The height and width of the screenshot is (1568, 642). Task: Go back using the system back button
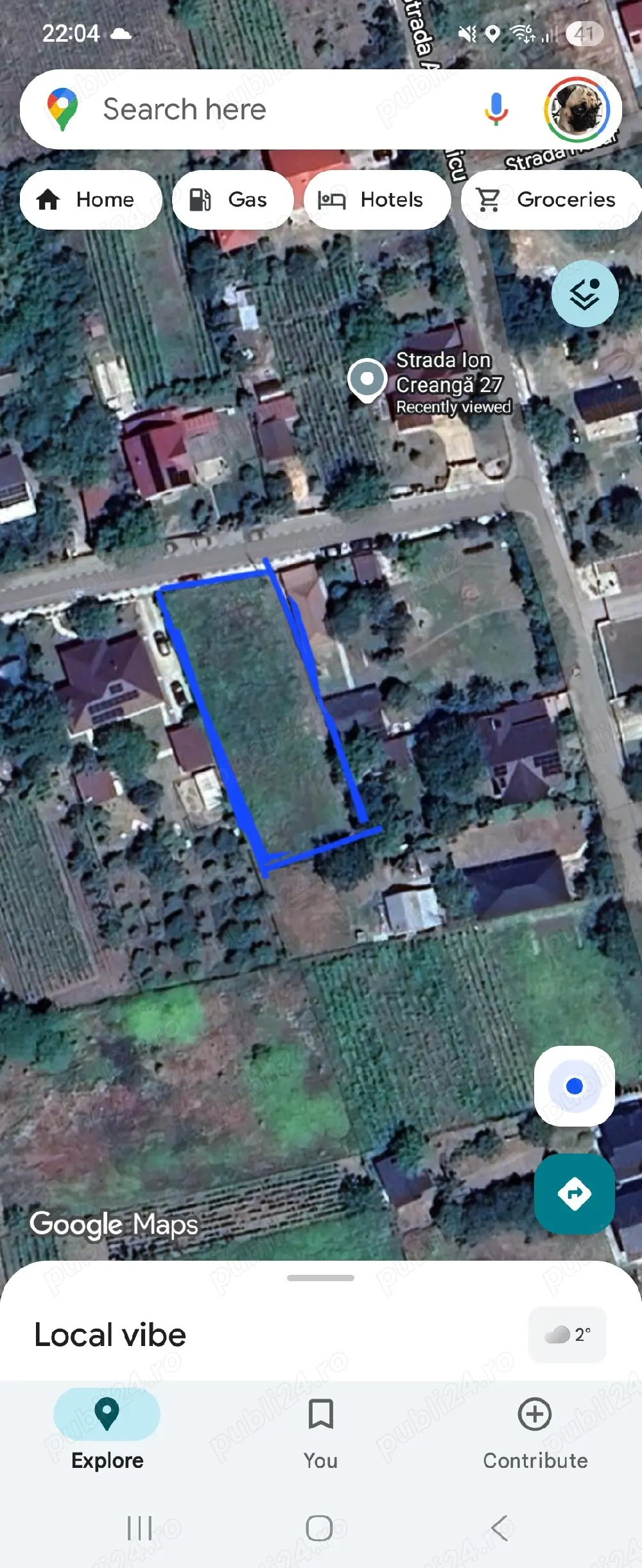(501, 1528)
